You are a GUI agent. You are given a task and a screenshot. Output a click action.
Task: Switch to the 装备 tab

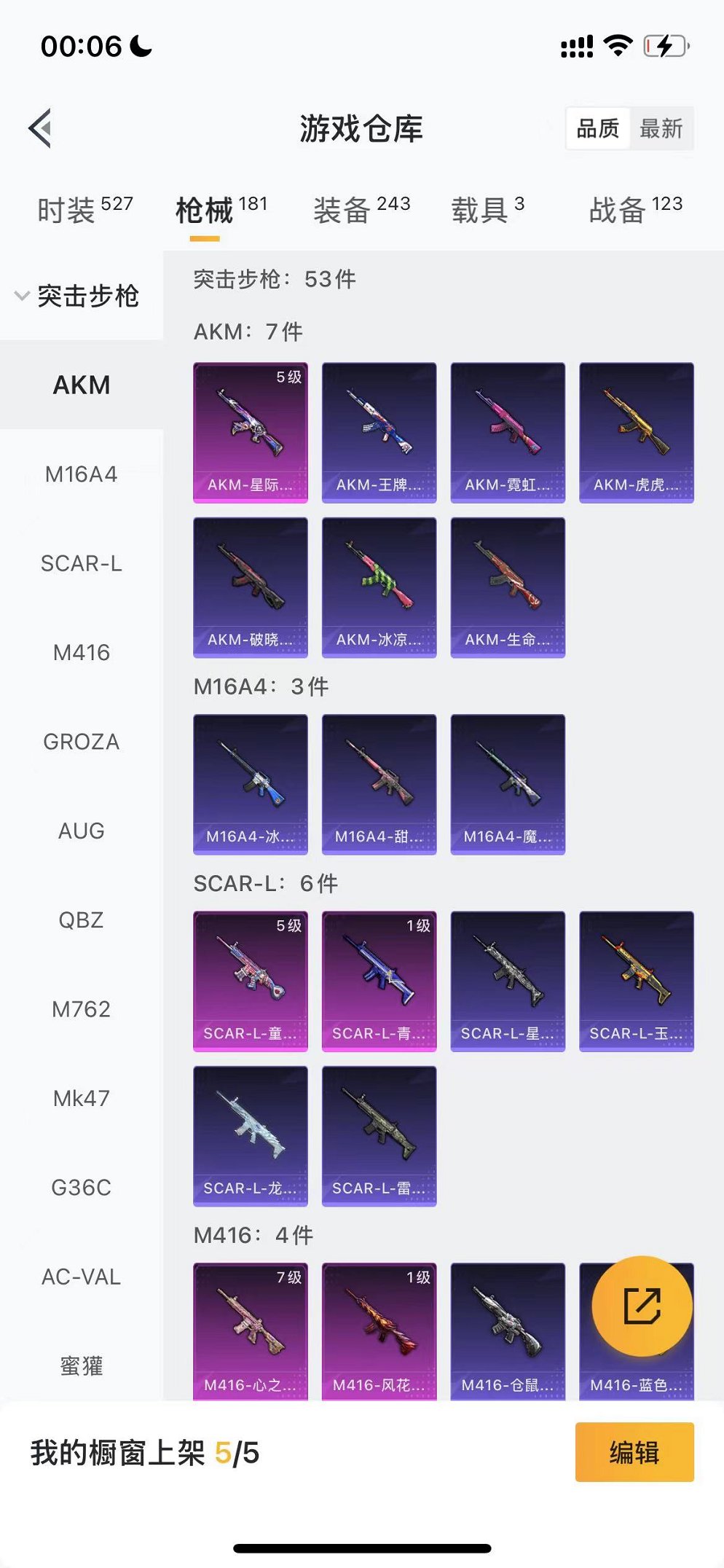pos(361,210)
